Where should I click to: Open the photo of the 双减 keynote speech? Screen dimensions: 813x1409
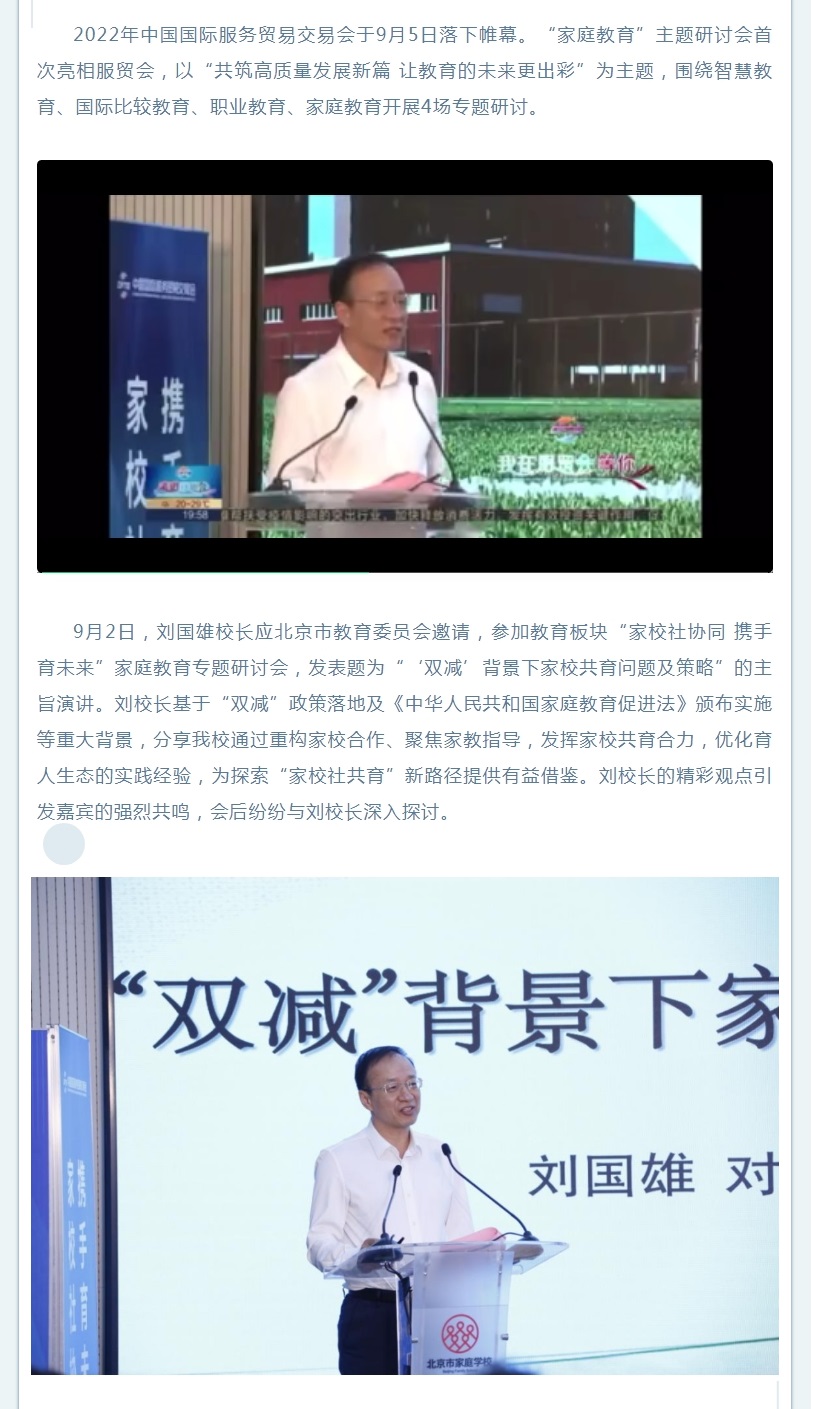click(405, 1125)
